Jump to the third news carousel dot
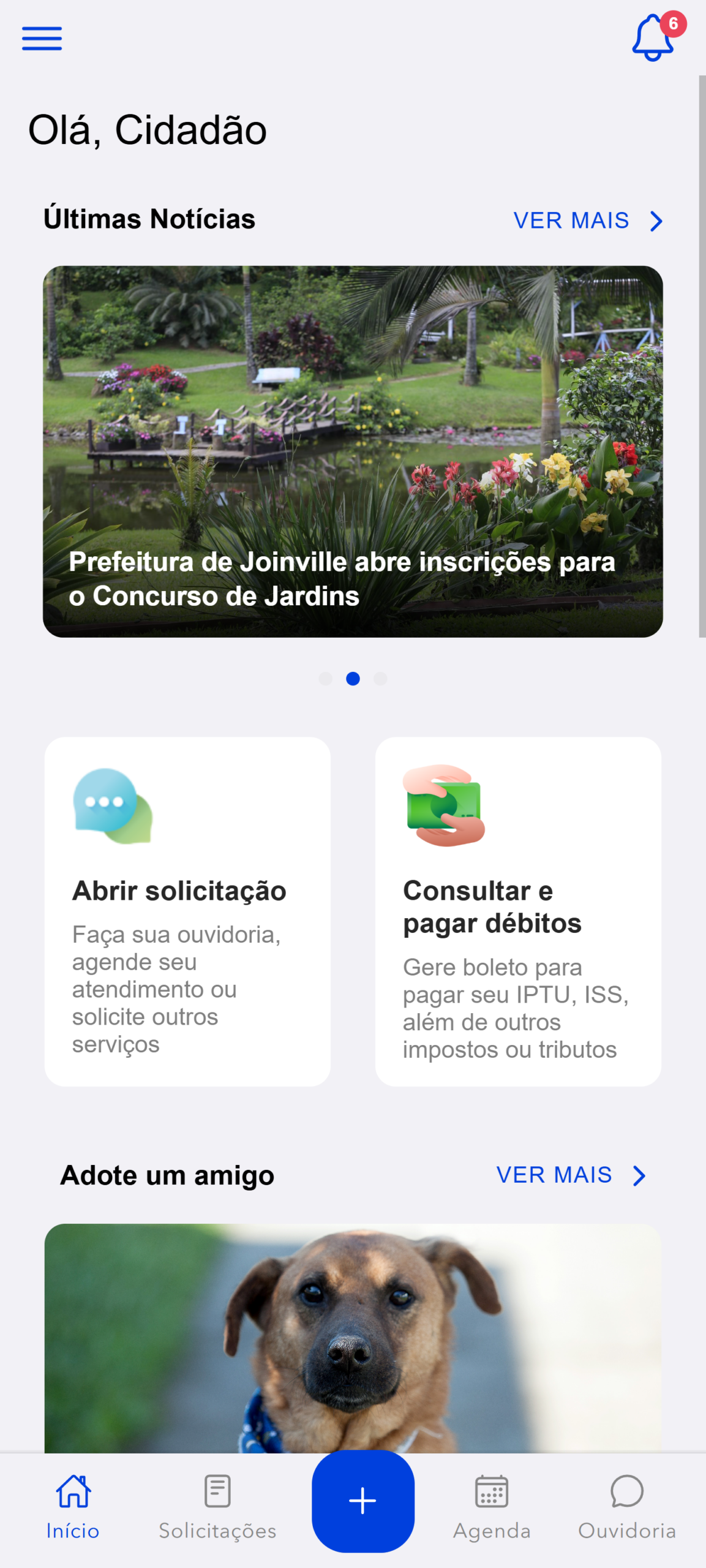This screenshot has width=706, height=1568. coord(380,679)
